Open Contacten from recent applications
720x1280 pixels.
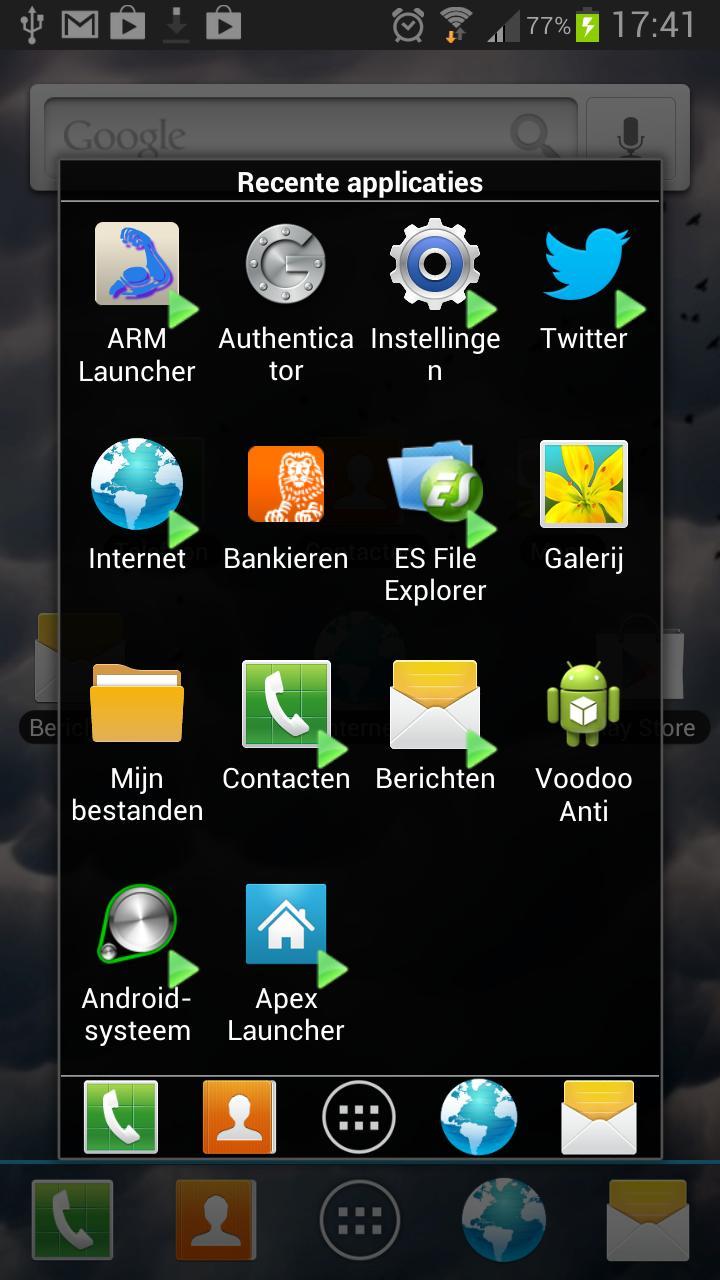click(x=285, y=704)
